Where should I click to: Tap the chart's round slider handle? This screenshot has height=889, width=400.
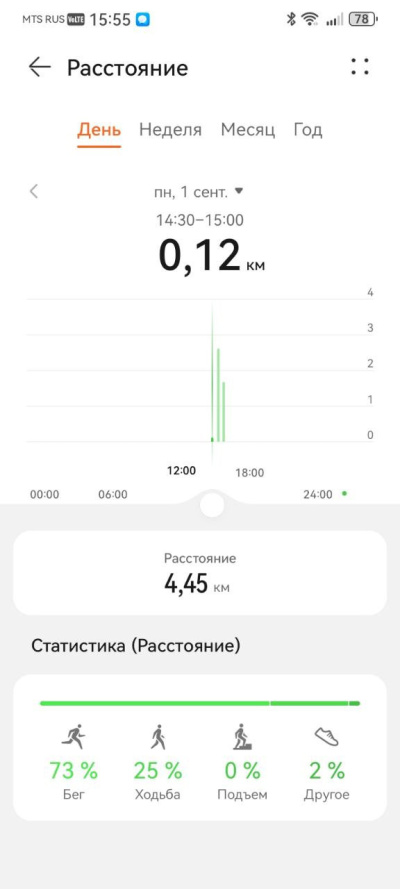[212, 505]
